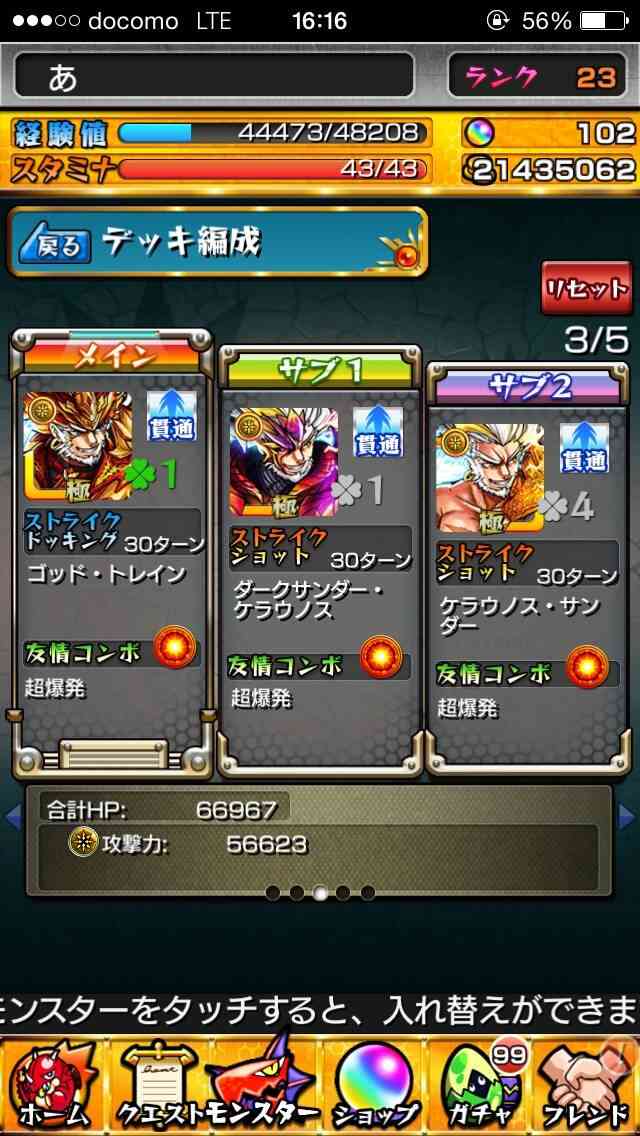Show next deck with right arrow
Screen dimensions: 640x1136
click(x=628, y=817)
